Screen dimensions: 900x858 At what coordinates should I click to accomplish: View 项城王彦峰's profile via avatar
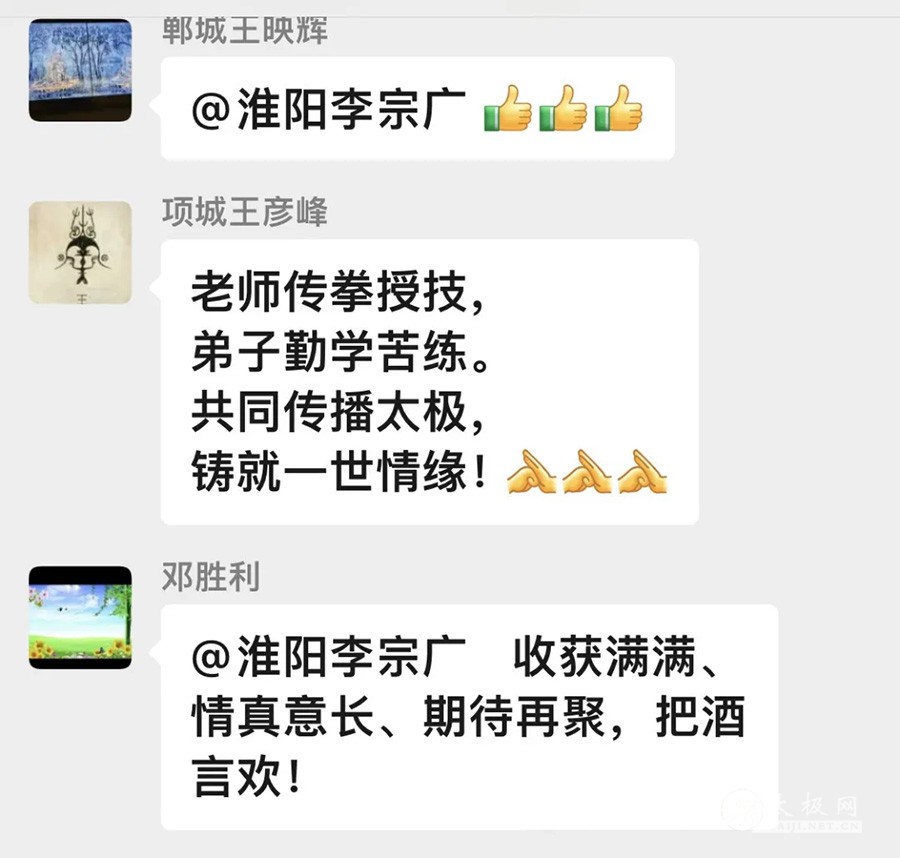[x=80, y=253]
